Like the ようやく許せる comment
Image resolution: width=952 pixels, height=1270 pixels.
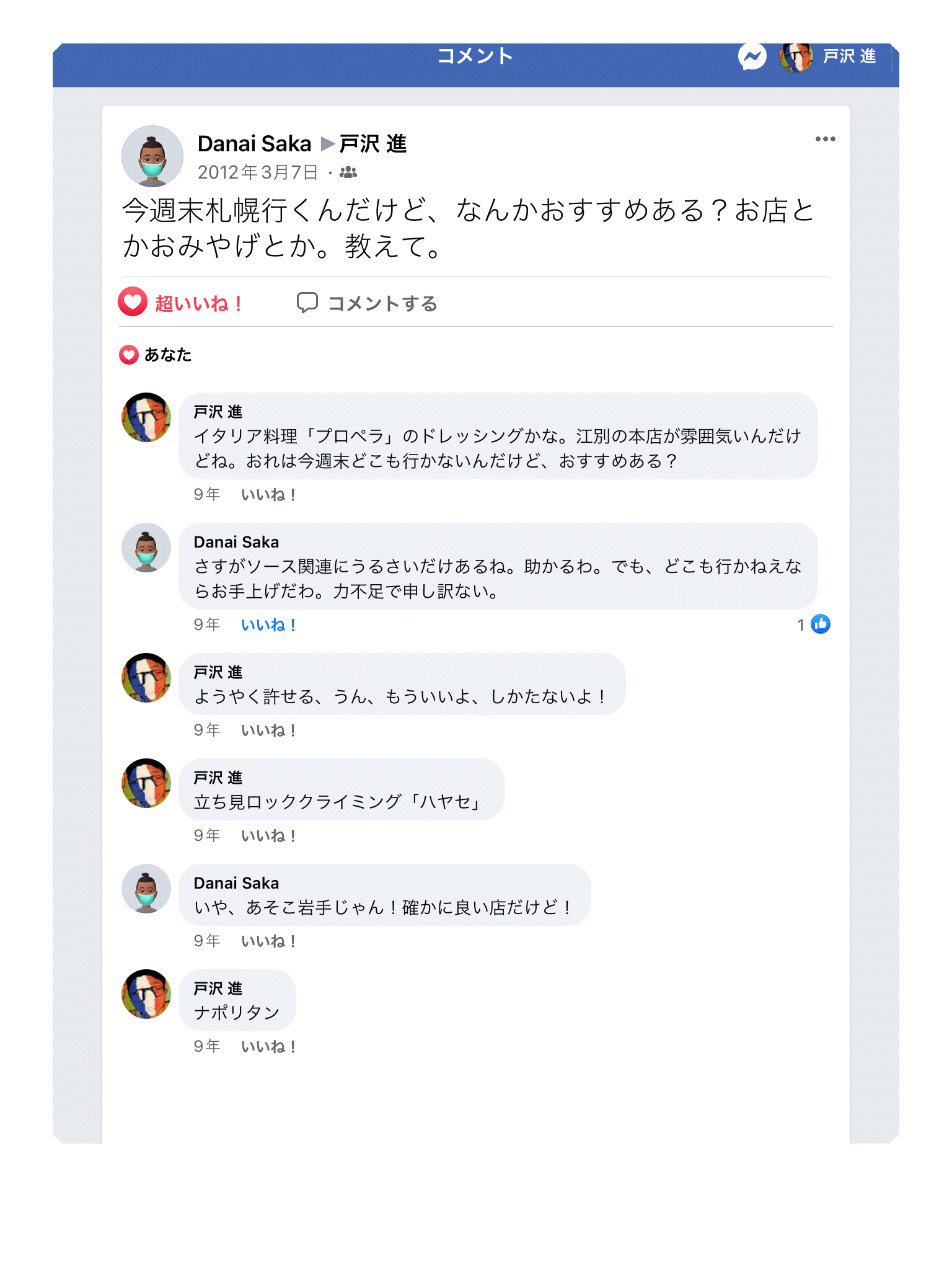point(268,730)
